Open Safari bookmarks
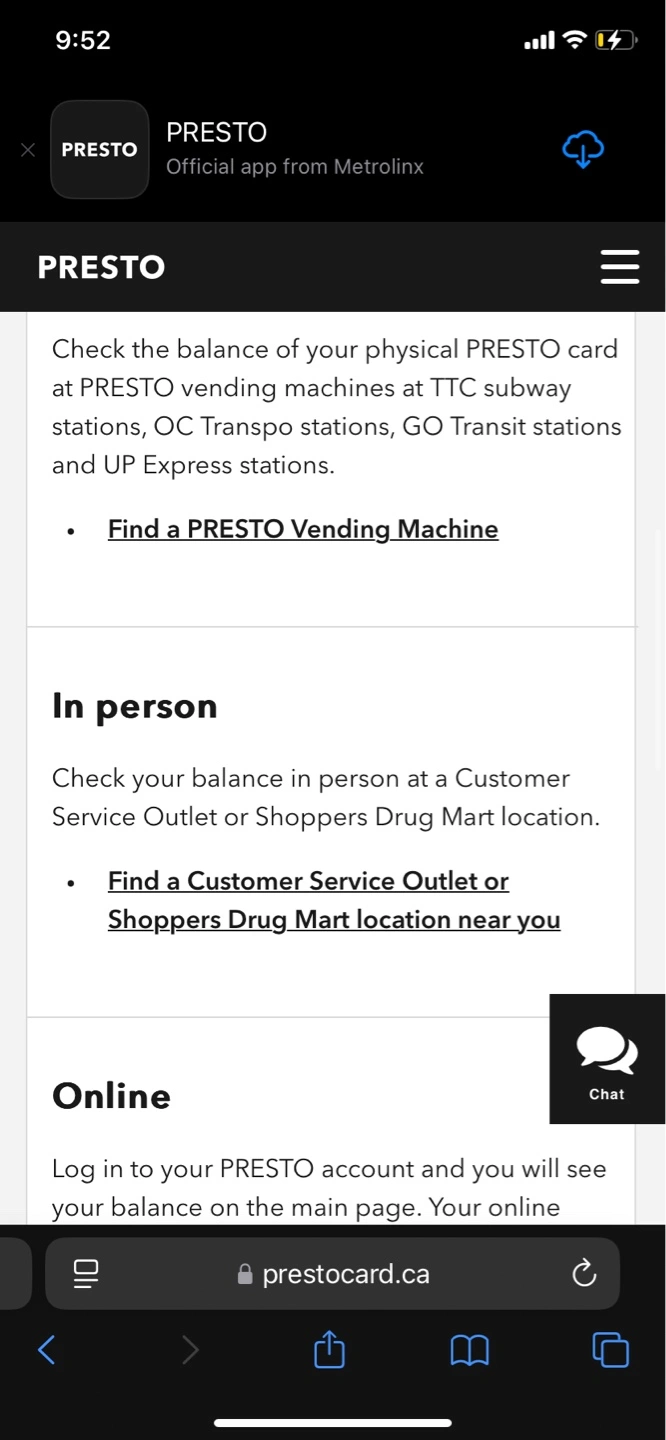 pos(470,1352)
